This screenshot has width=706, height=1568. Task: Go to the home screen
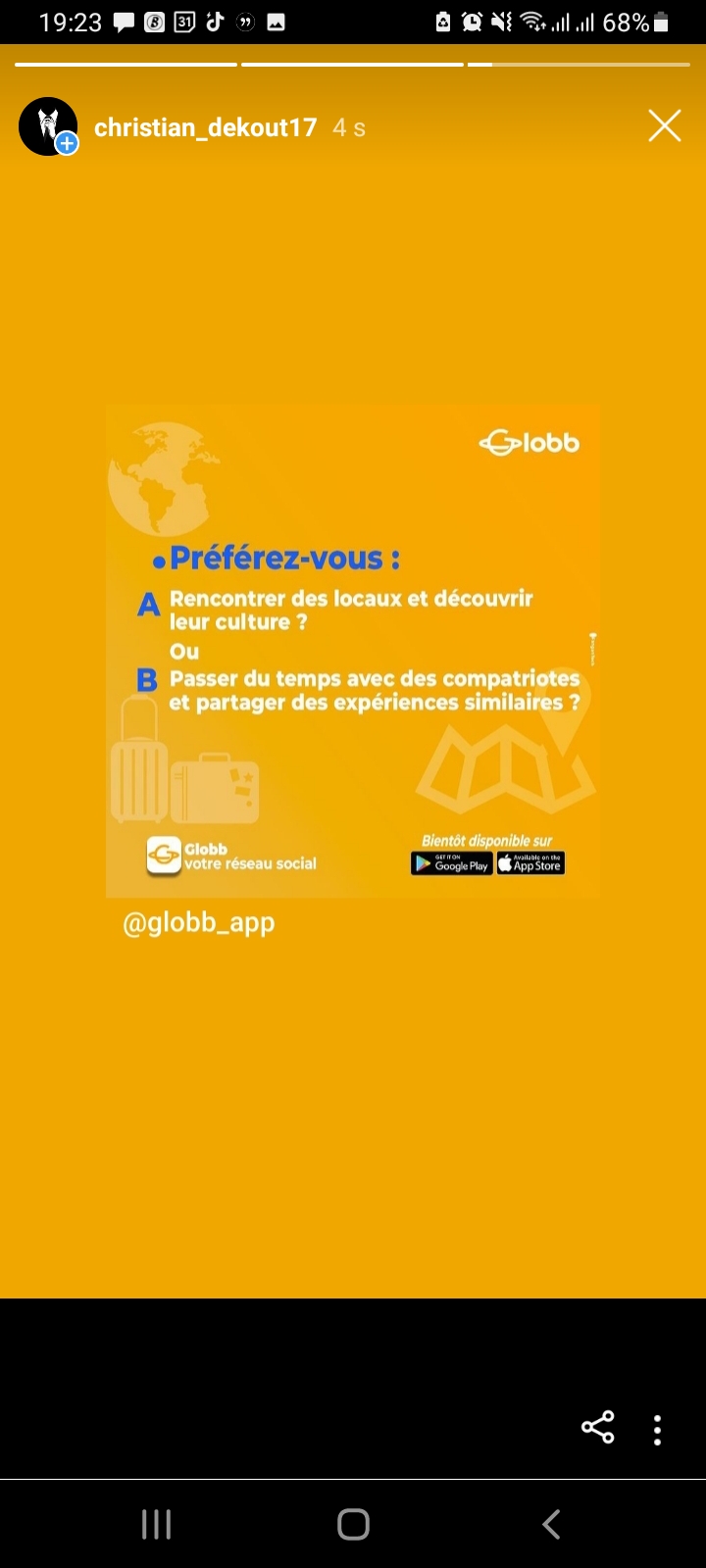tap(353, 1524)
